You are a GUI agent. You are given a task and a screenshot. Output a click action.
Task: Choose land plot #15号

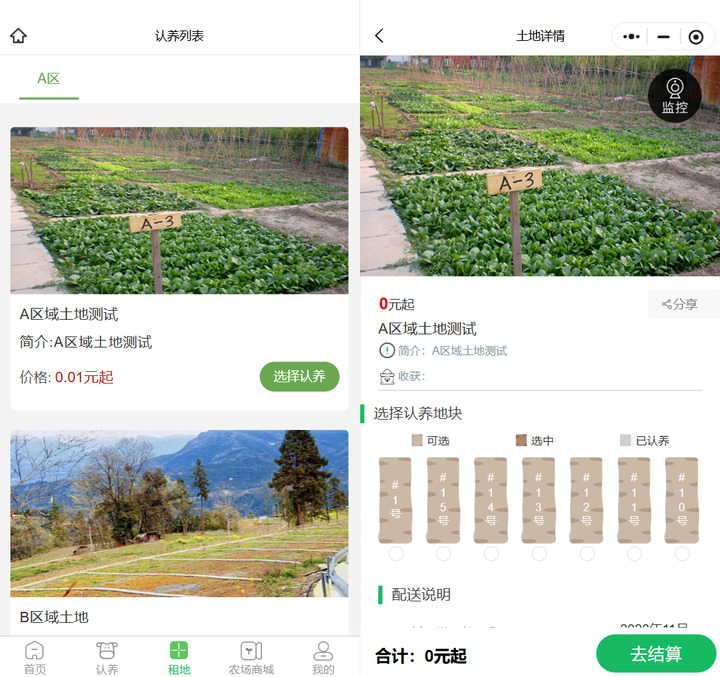click(x=443, y=500)
